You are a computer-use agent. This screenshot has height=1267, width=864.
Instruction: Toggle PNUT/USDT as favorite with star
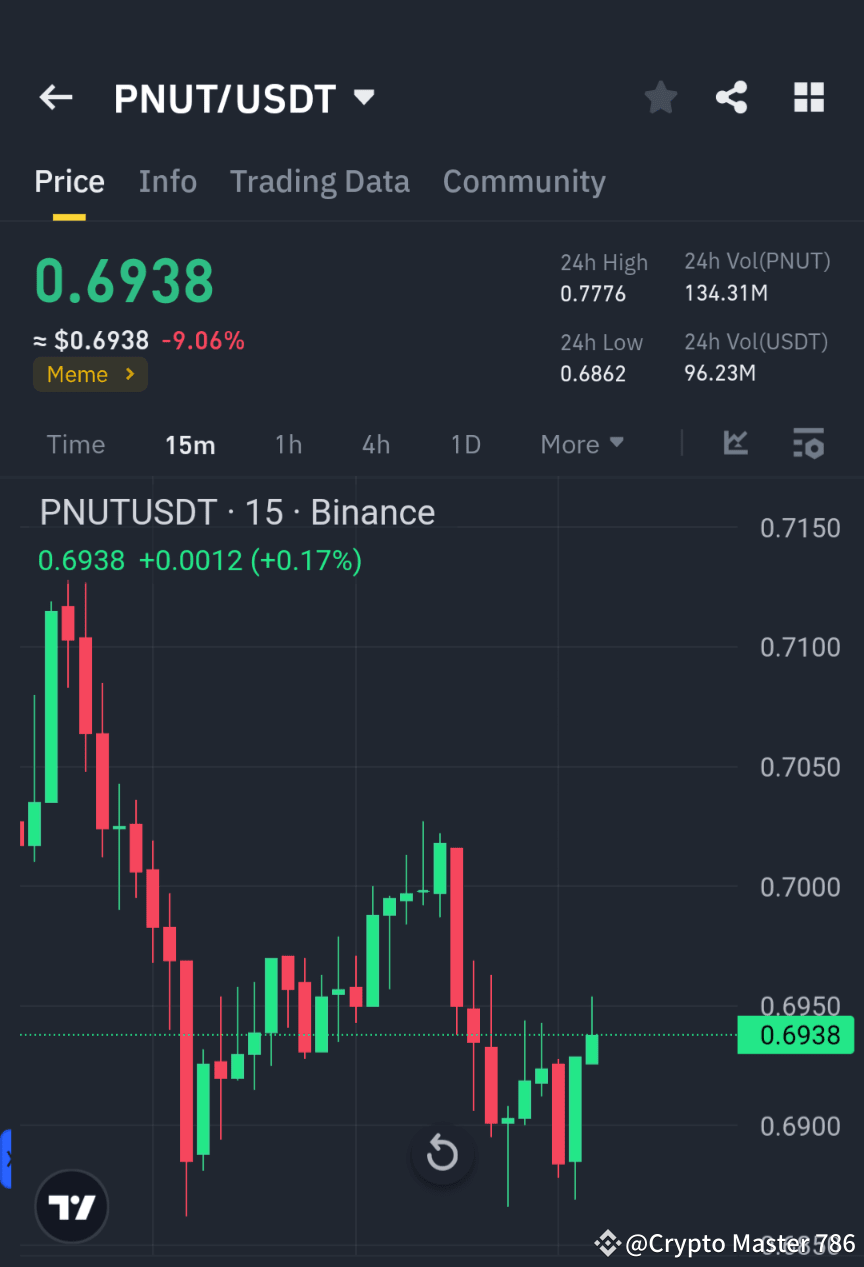(660, 97)
